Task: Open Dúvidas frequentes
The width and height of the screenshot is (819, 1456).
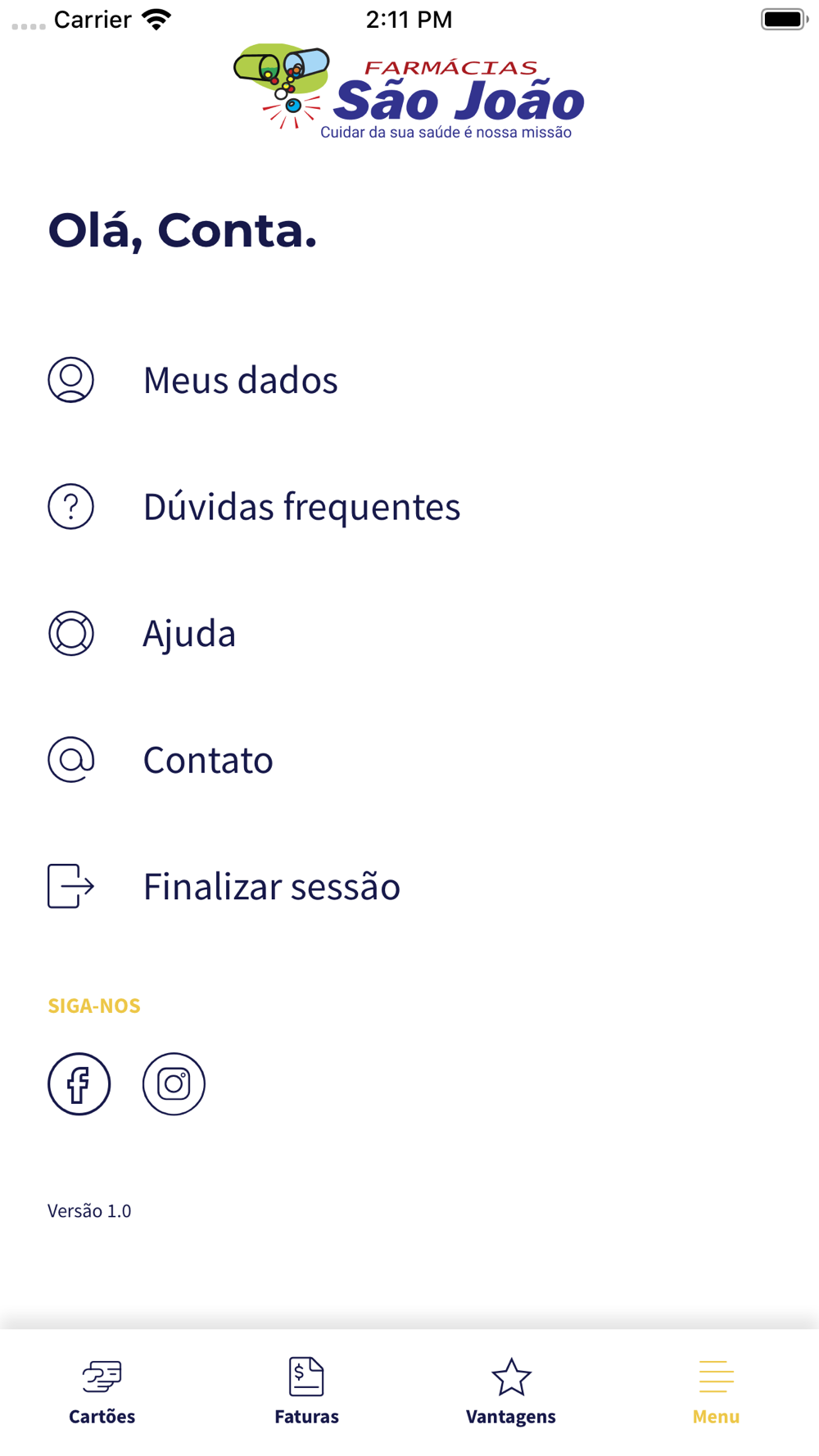Action: 301,507
